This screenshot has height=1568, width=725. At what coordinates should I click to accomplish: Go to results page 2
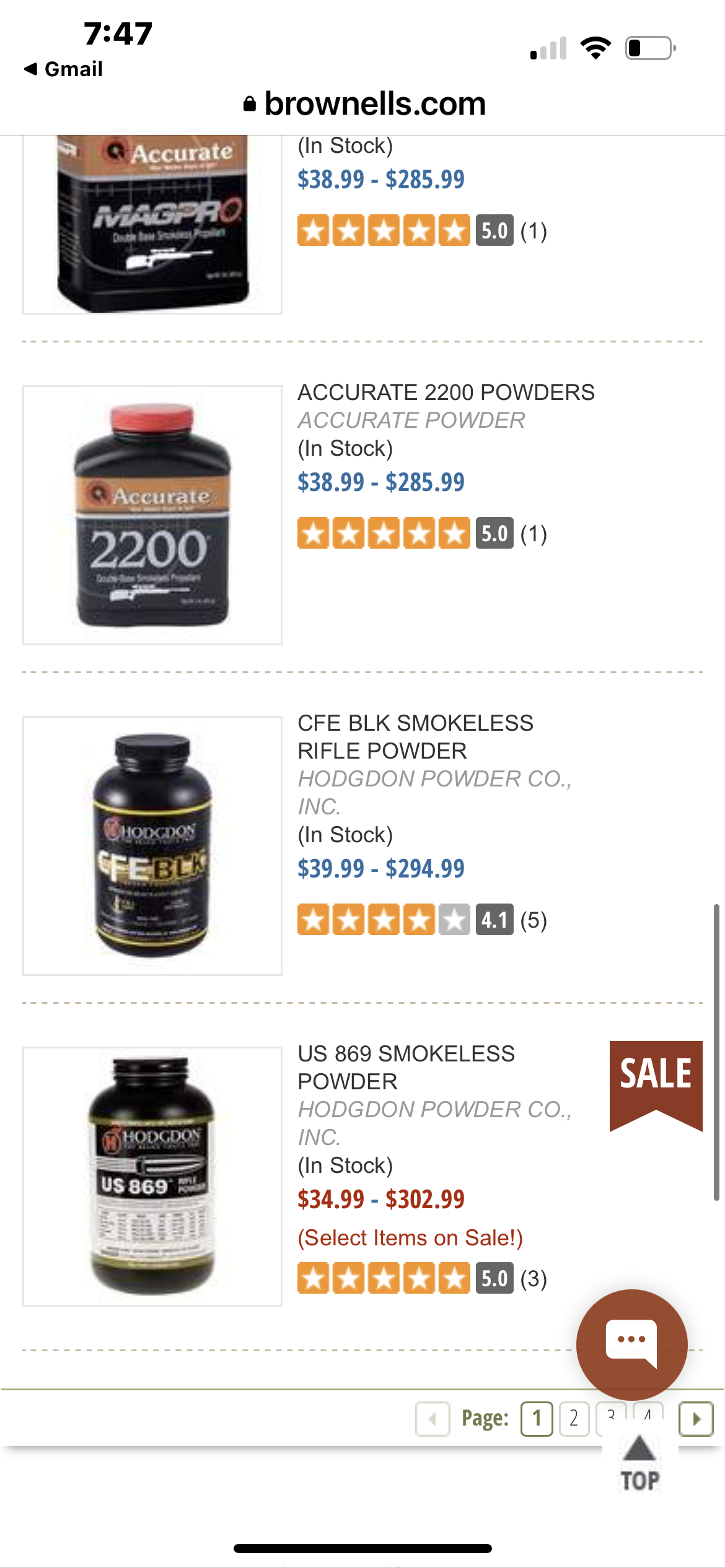(574, 1418)
